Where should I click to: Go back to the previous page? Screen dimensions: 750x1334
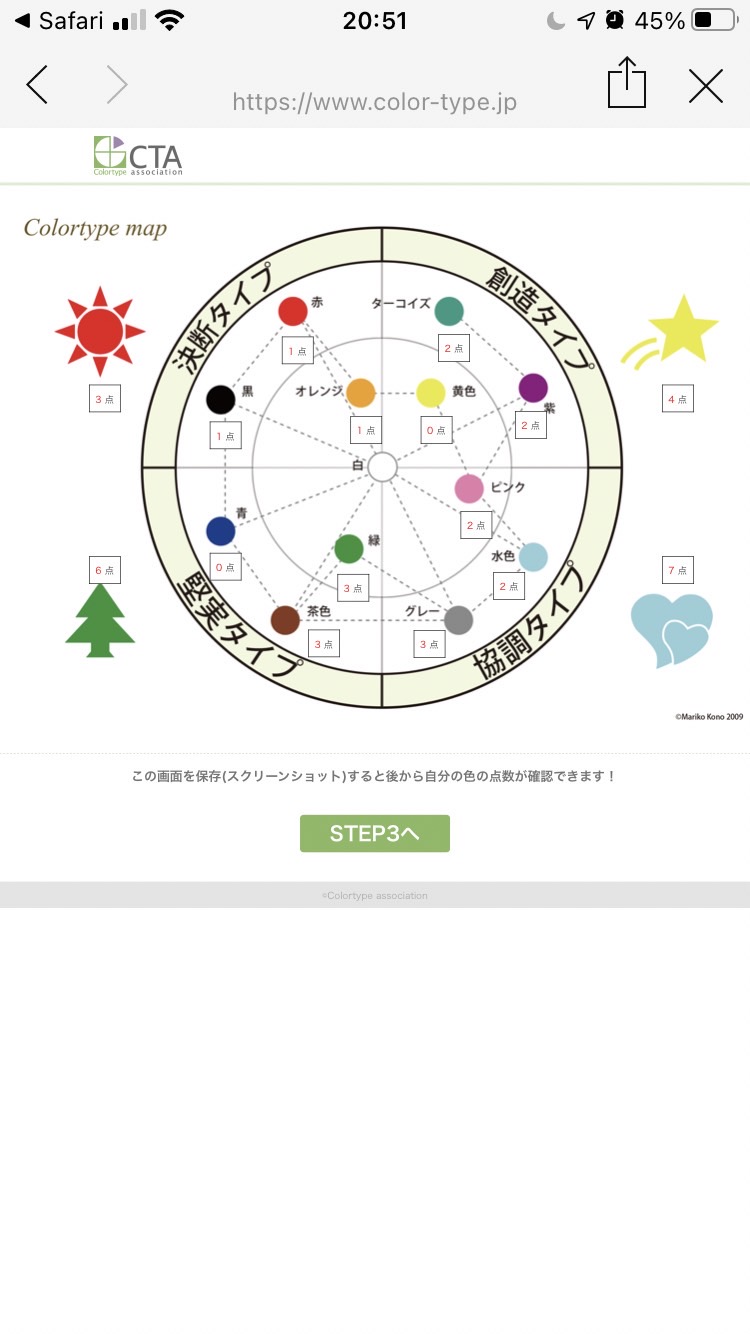coord(37,86)
